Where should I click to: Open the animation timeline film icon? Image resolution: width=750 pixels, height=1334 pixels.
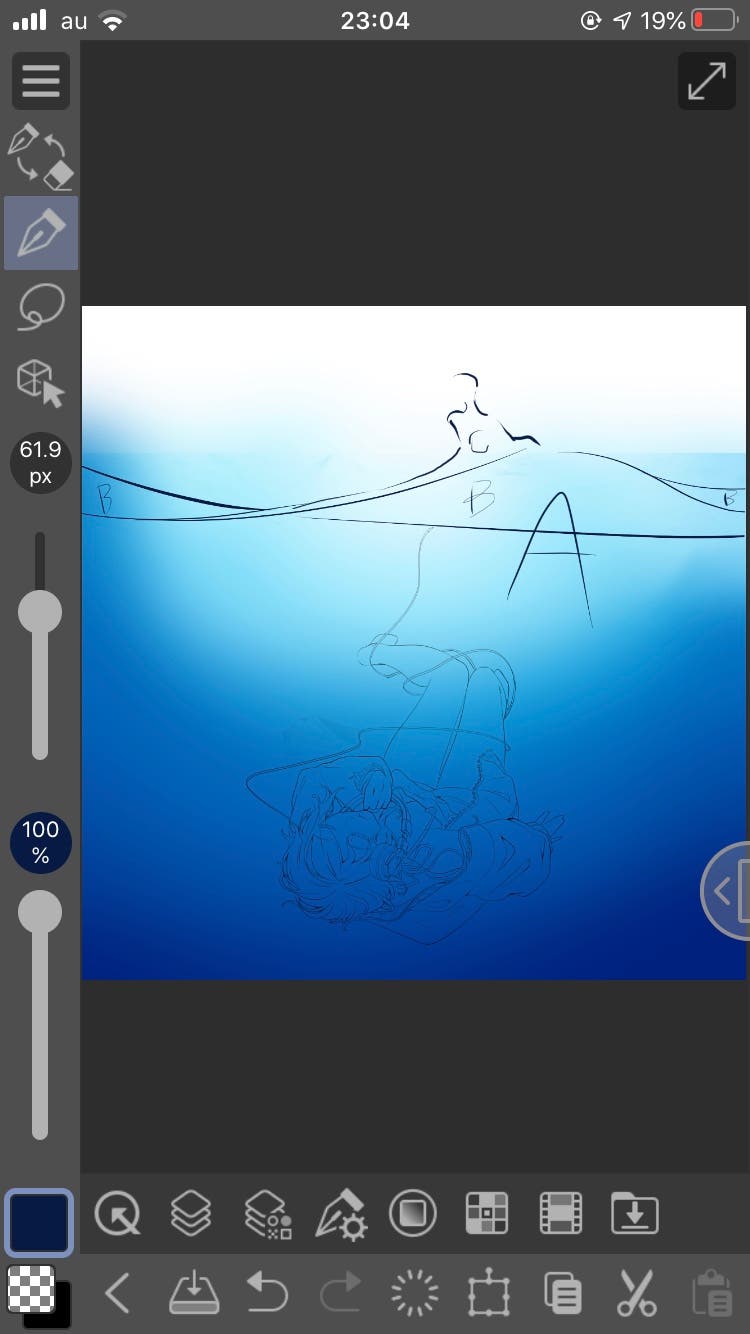coord(560,1214)
